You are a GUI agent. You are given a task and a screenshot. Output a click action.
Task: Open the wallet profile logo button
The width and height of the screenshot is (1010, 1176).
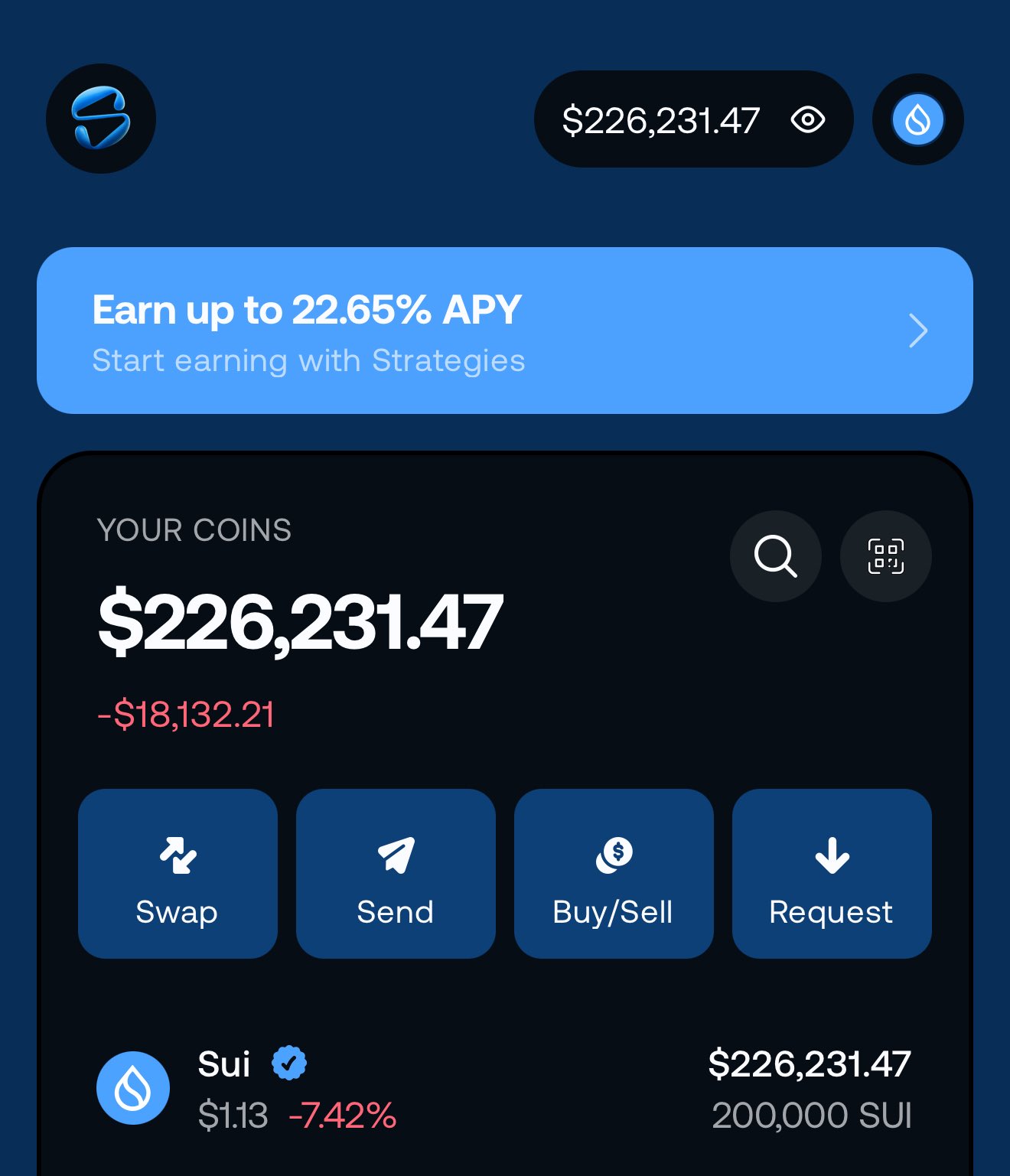click(101, 119)
